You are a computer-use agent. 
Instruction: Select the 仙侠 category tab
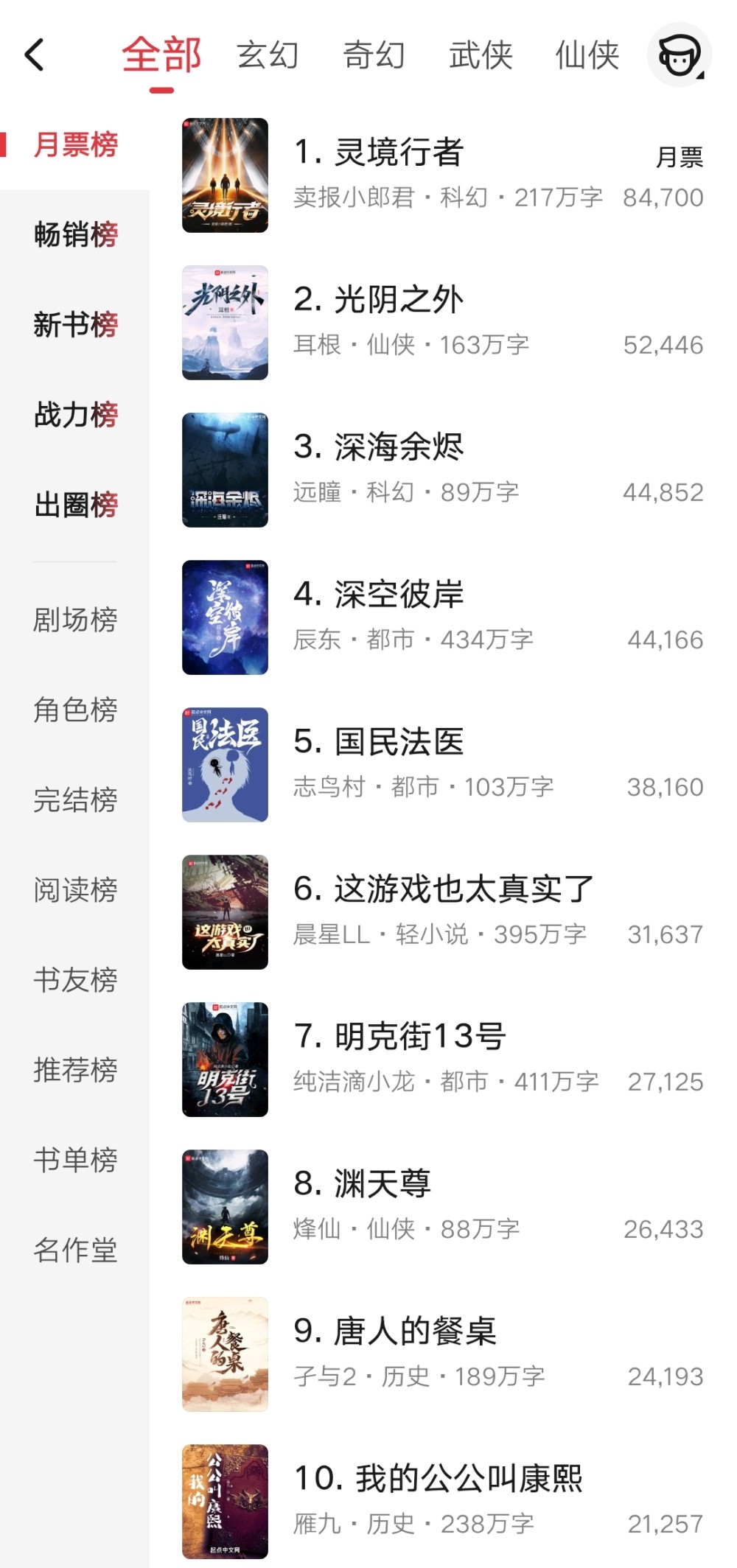(x=587, y=56)
